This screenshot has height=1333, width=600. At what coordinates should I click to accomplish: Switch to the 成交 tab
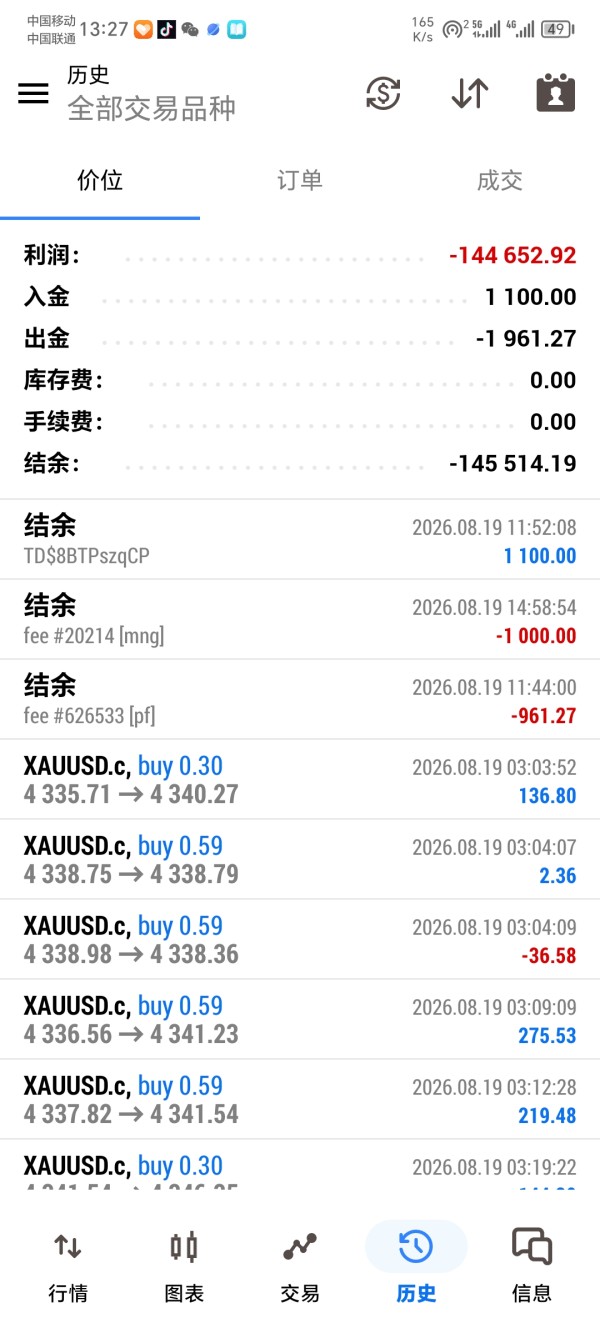500,180
